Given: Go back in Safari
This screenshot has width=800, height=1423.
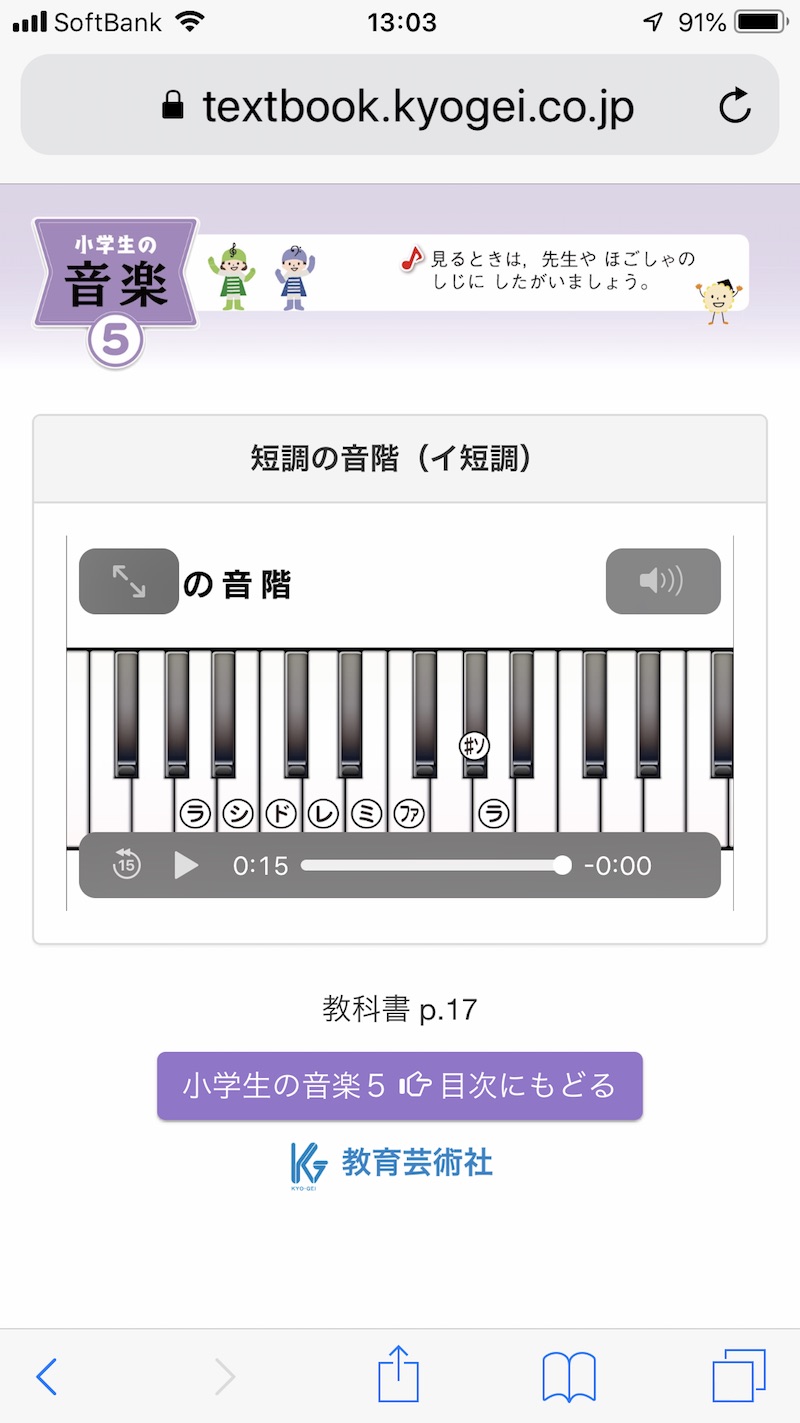Looking at the screenshot, I should coord(47,1377).
